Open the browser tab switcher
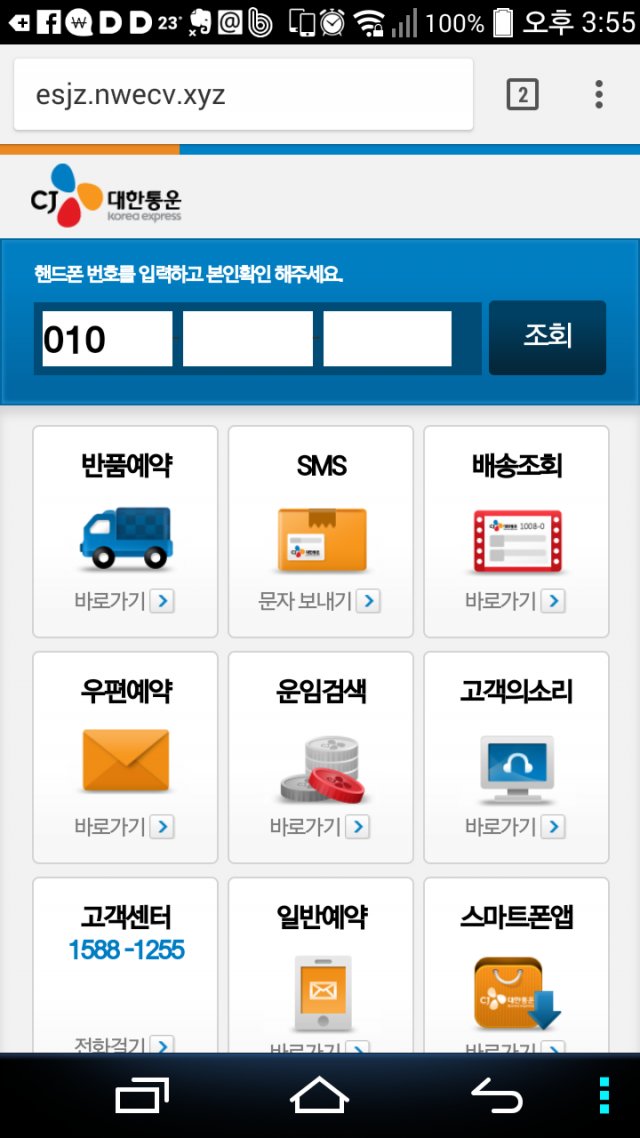The height and width of the screenshot is (1138, 640). click(522, 94)
